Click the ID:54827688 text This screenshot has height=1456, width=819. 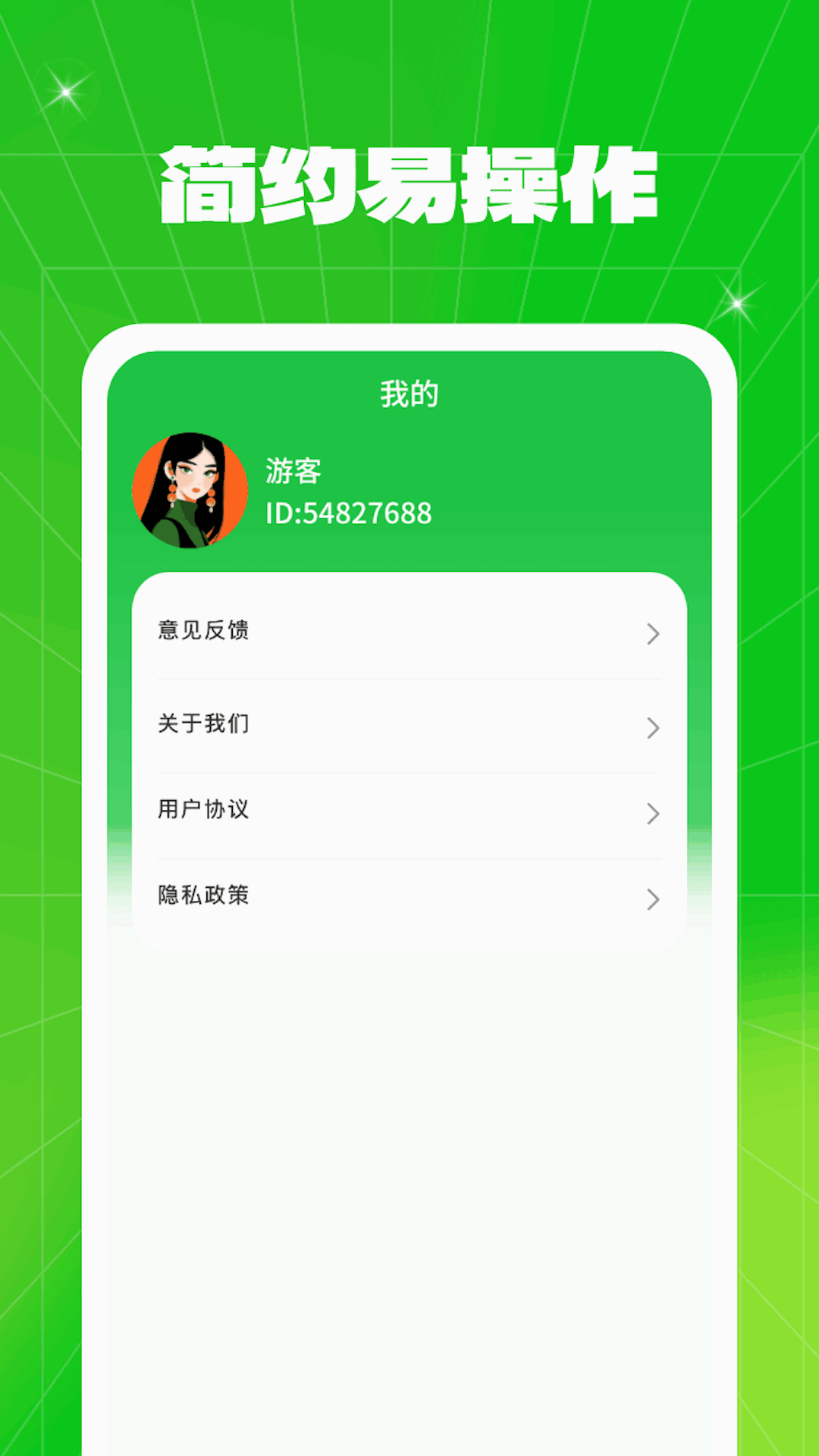click(x=346, y=513)
